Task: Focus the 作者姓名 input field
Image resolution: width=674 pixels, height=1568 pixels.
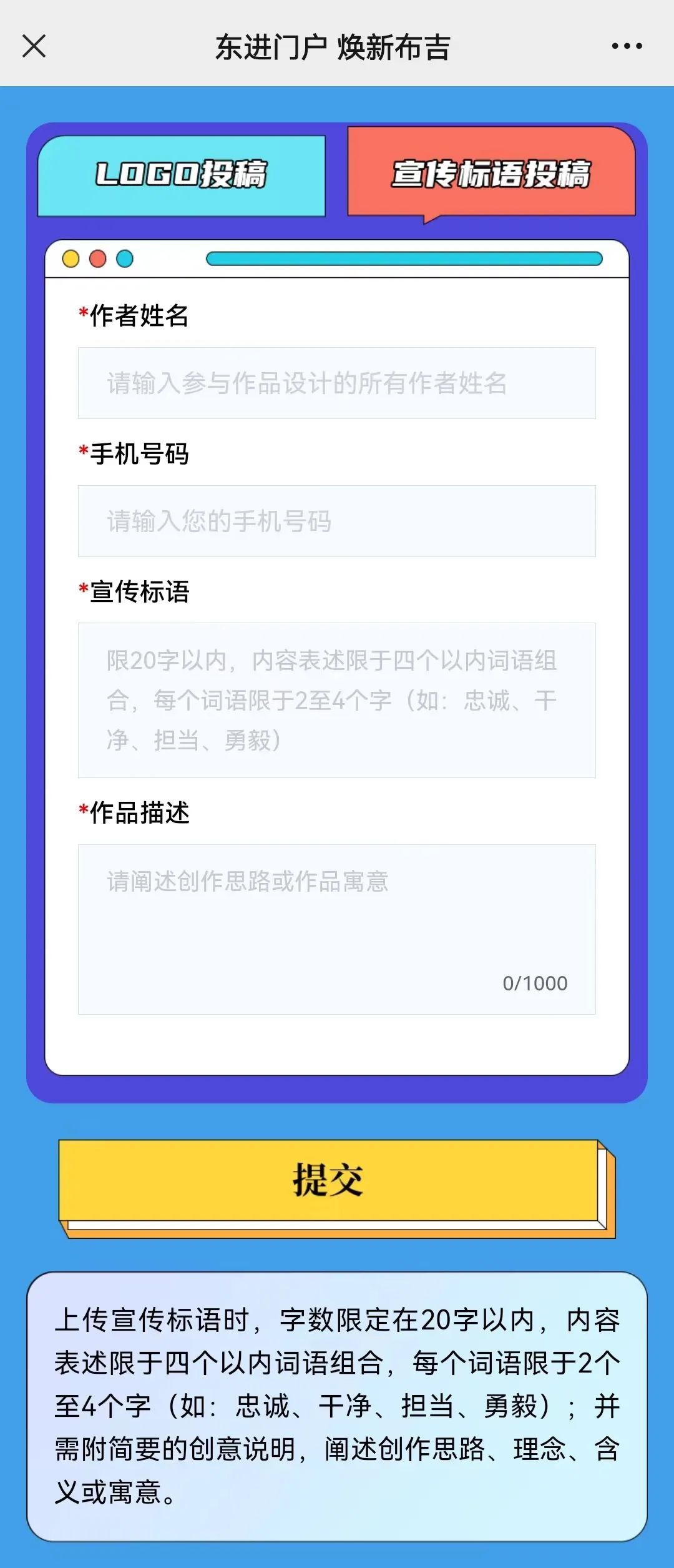Action: [336, 383]
